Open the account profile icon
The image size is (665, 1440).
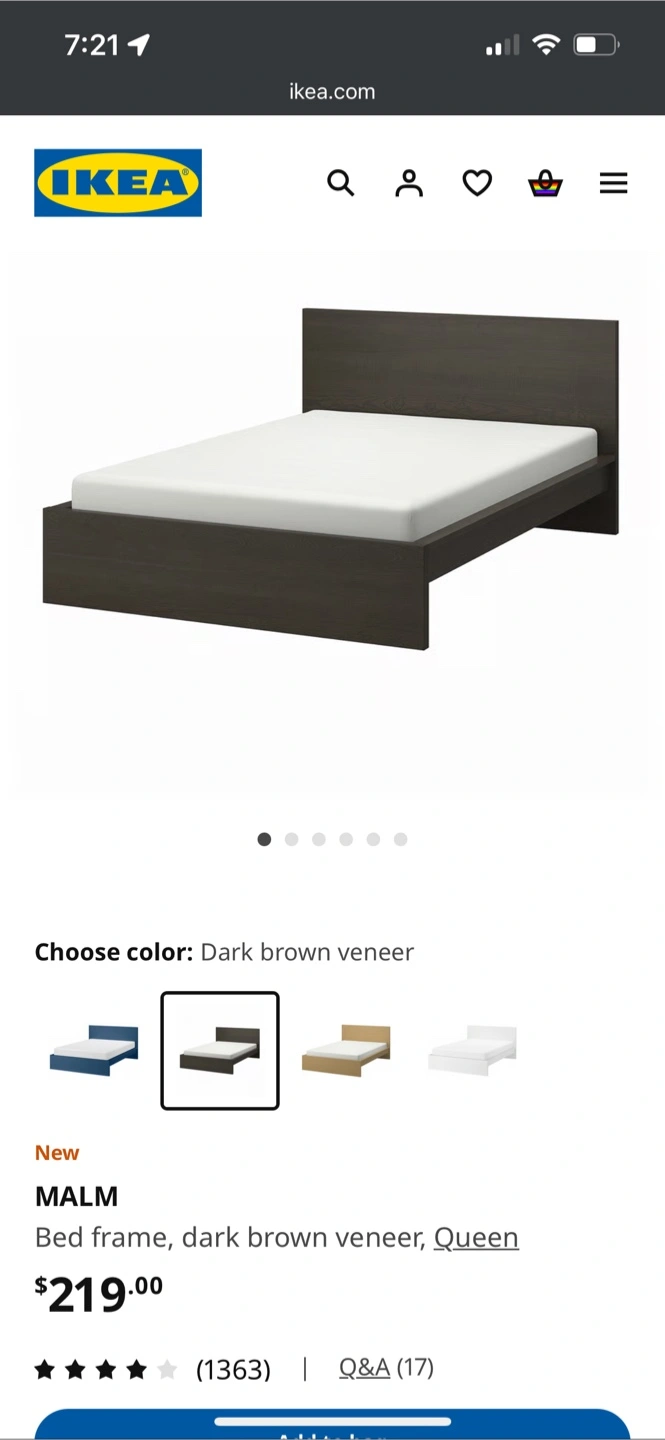pos(409,183)
